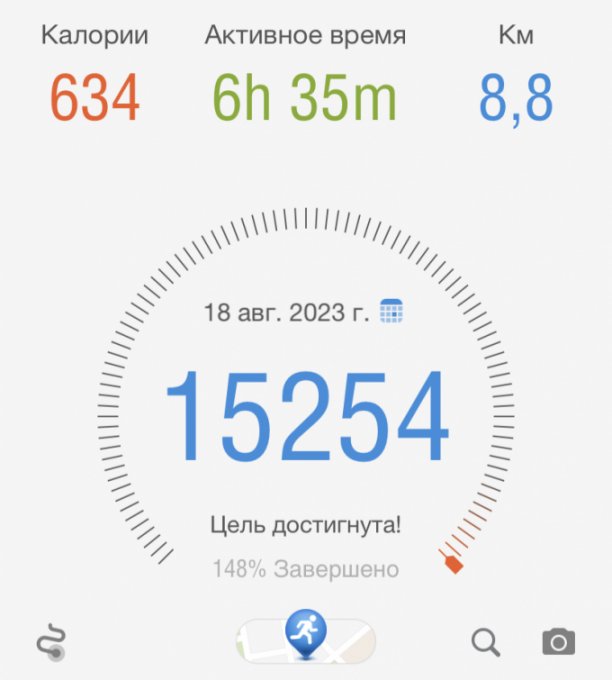Open the calendar next to the date
The height and width of the screenshot is (680, 612).
(391, 311)
